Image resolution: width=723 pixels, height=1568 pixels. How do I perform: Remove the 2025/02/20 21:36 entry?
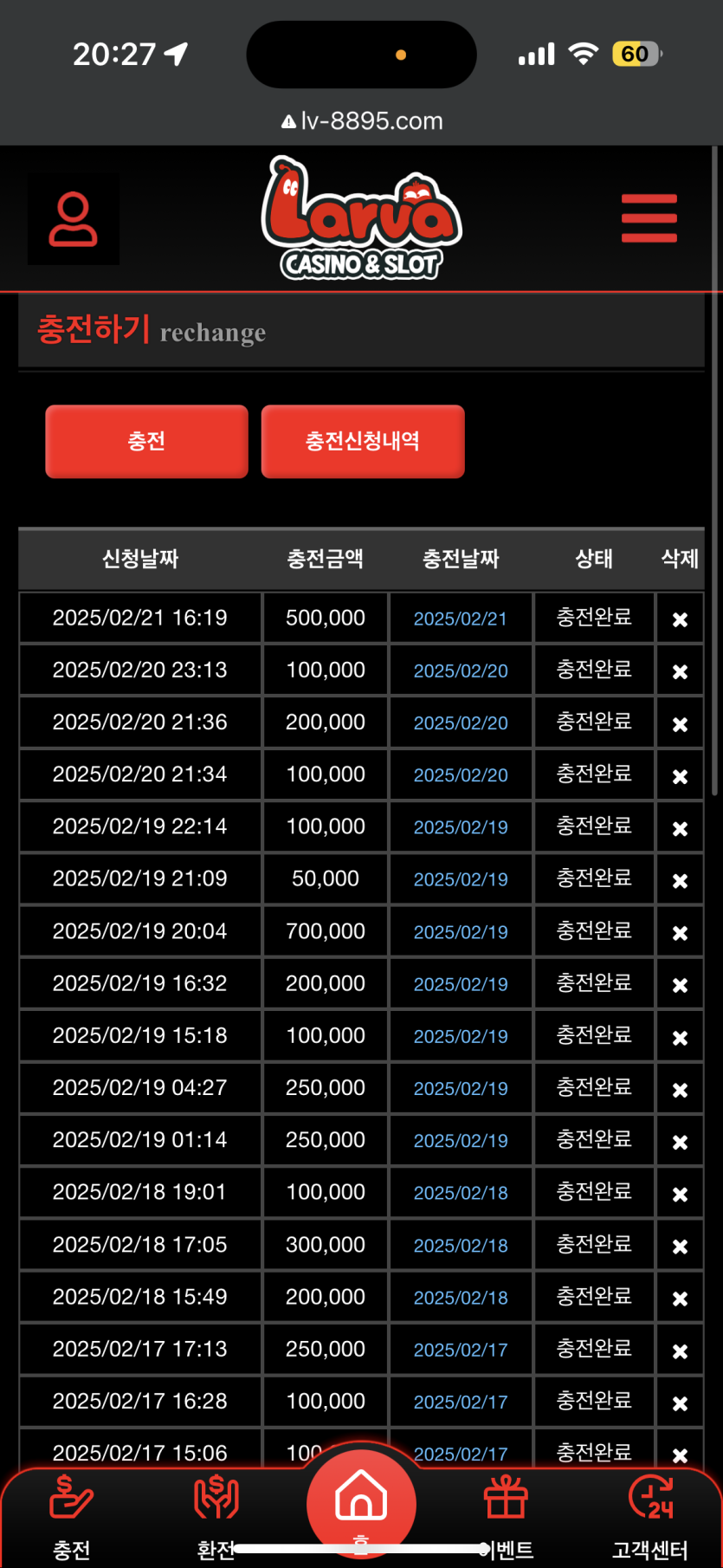click(x=680, y=723)
